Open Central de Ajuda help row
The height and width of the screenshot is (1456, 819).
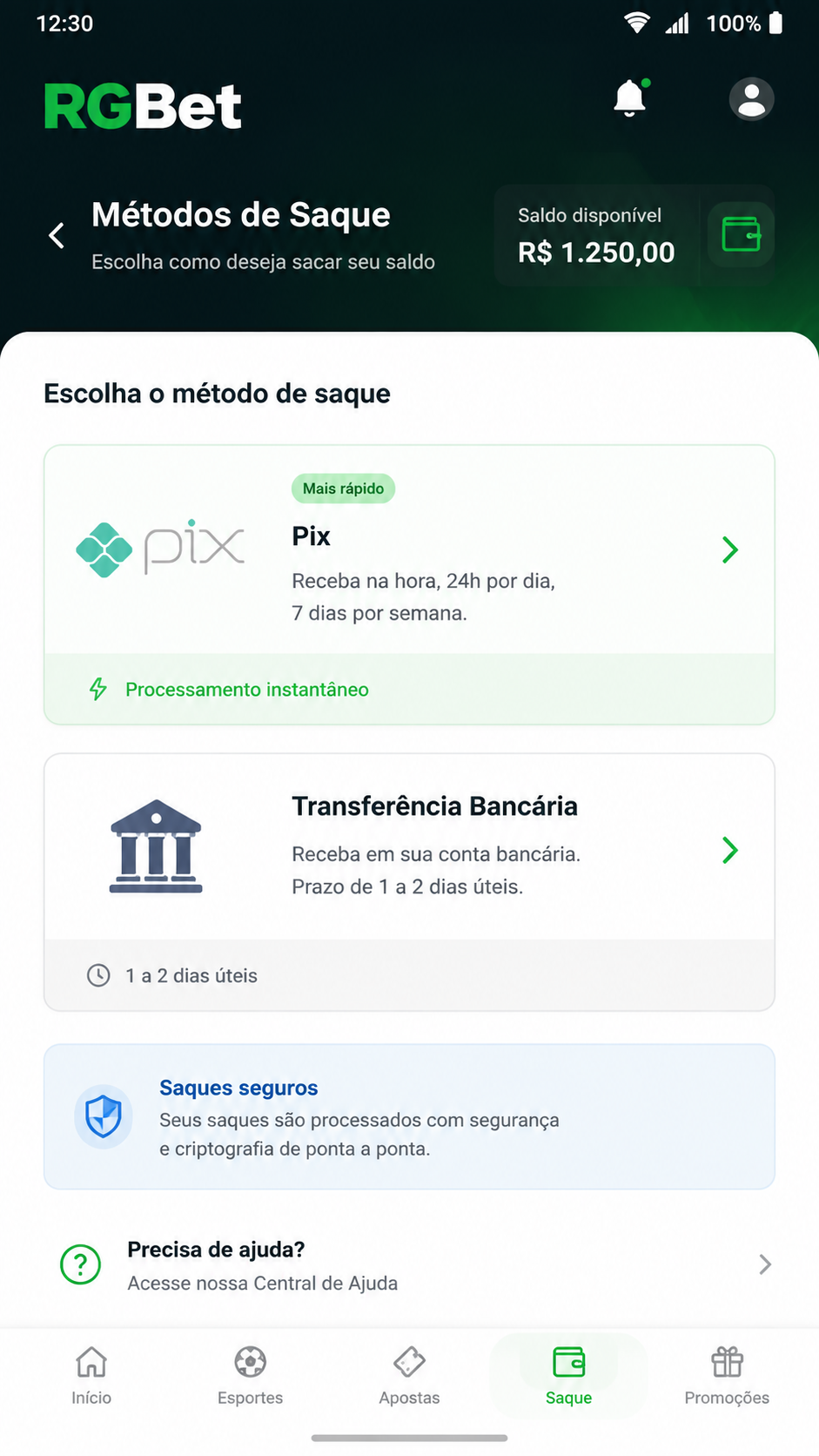409,1264
